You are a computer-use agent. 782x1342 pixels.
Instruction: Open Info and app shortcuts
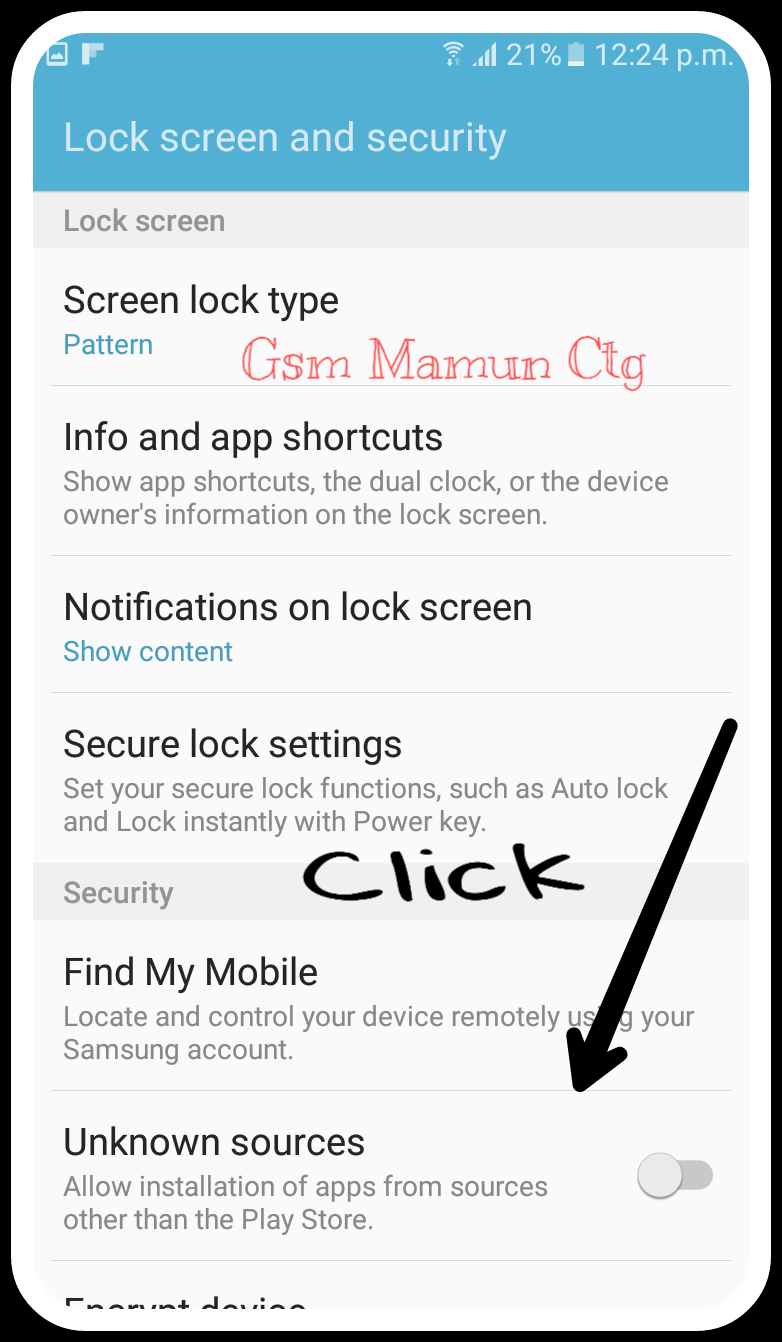click(x=390, y=471)
